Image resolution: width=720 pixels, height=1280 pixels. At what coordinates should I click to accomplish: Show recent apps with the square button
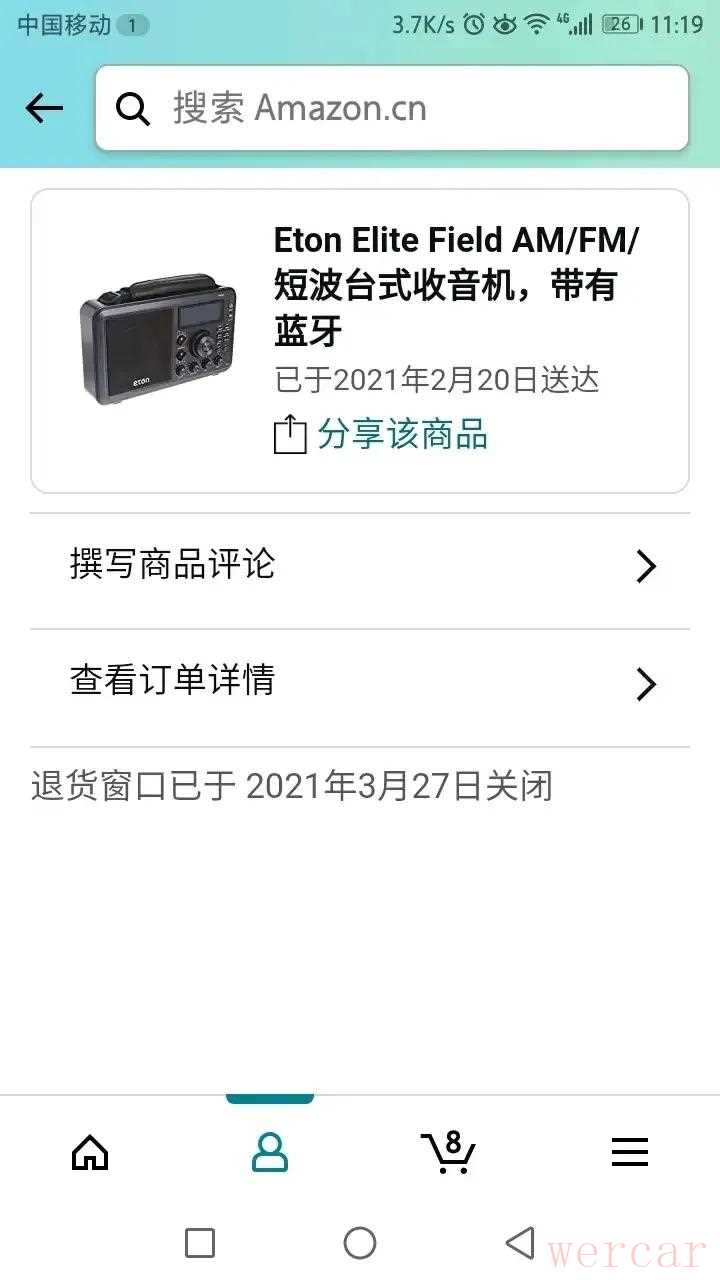click(x=200, y=1243)
